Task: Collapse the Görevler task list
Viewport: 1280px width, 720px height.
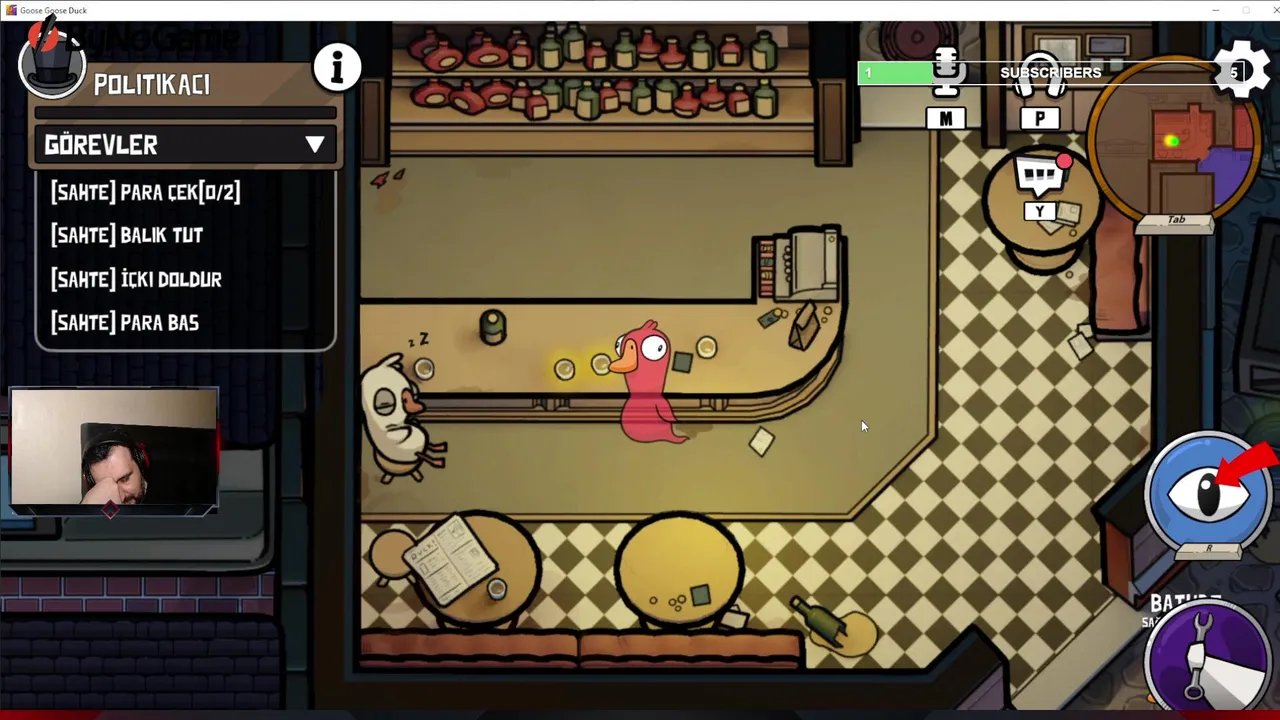Action: point(315,145)
